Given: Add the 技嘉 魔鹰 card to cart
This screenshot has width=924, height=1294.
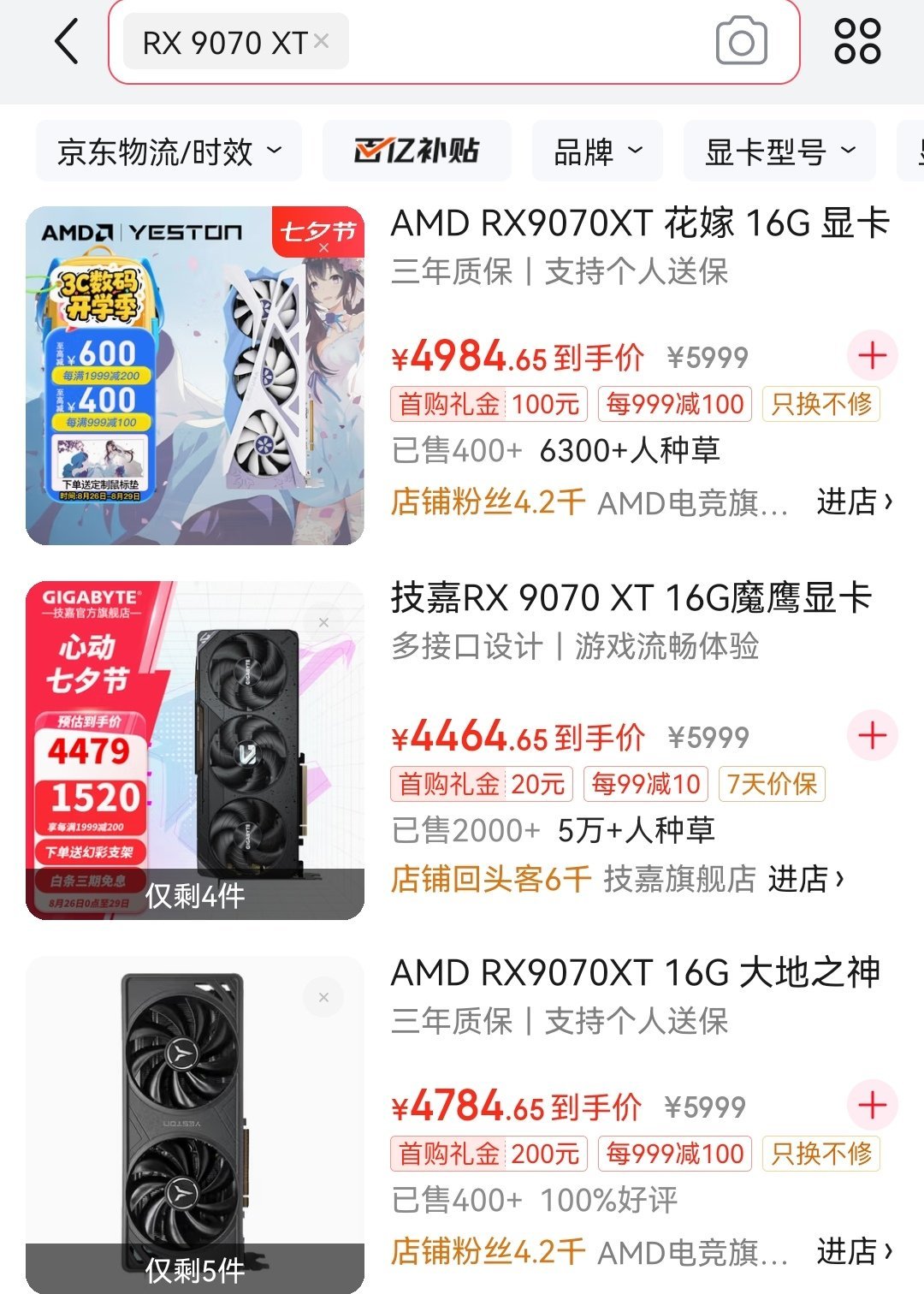Looking at the screenshot, I should coord(872,735).
